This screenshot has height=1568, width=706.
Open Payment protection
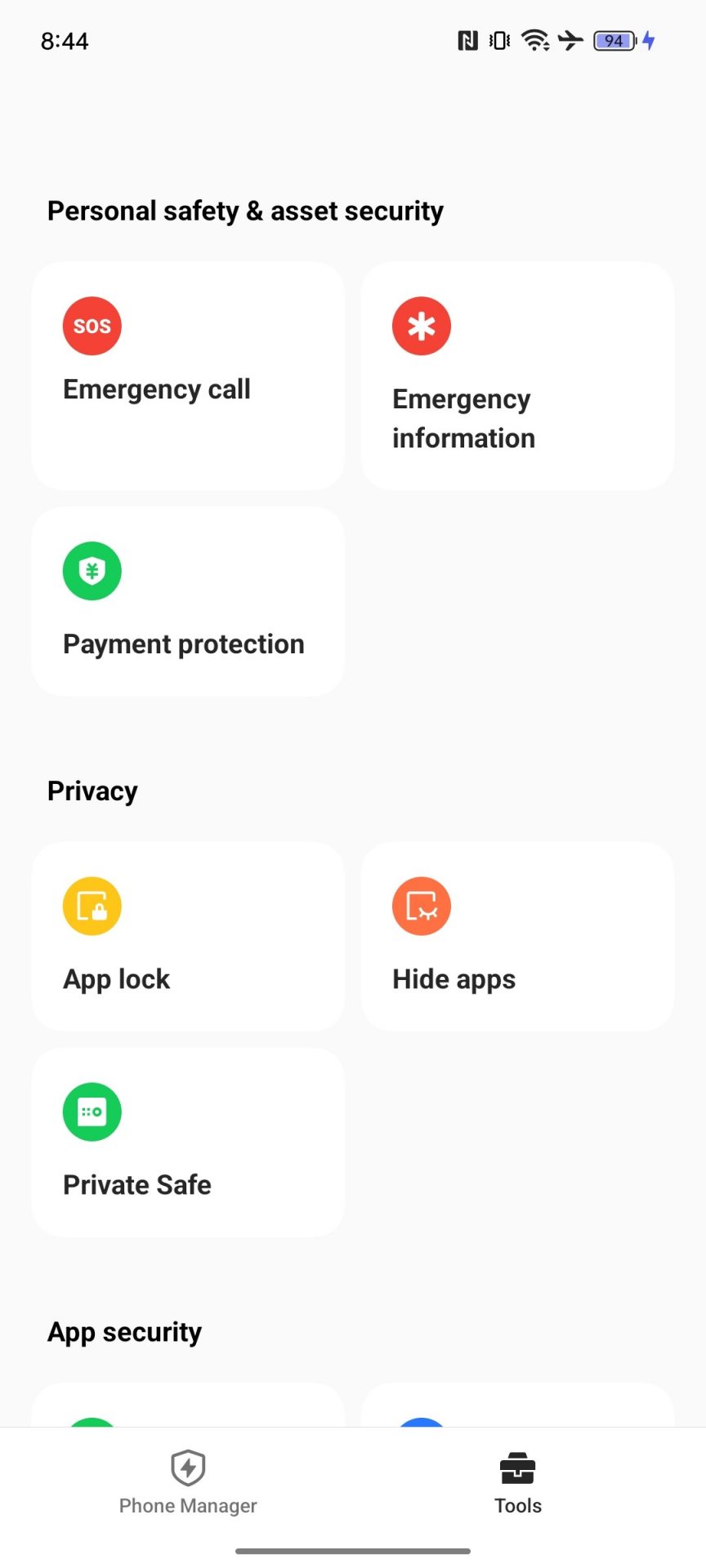click(x=188, y=602)
